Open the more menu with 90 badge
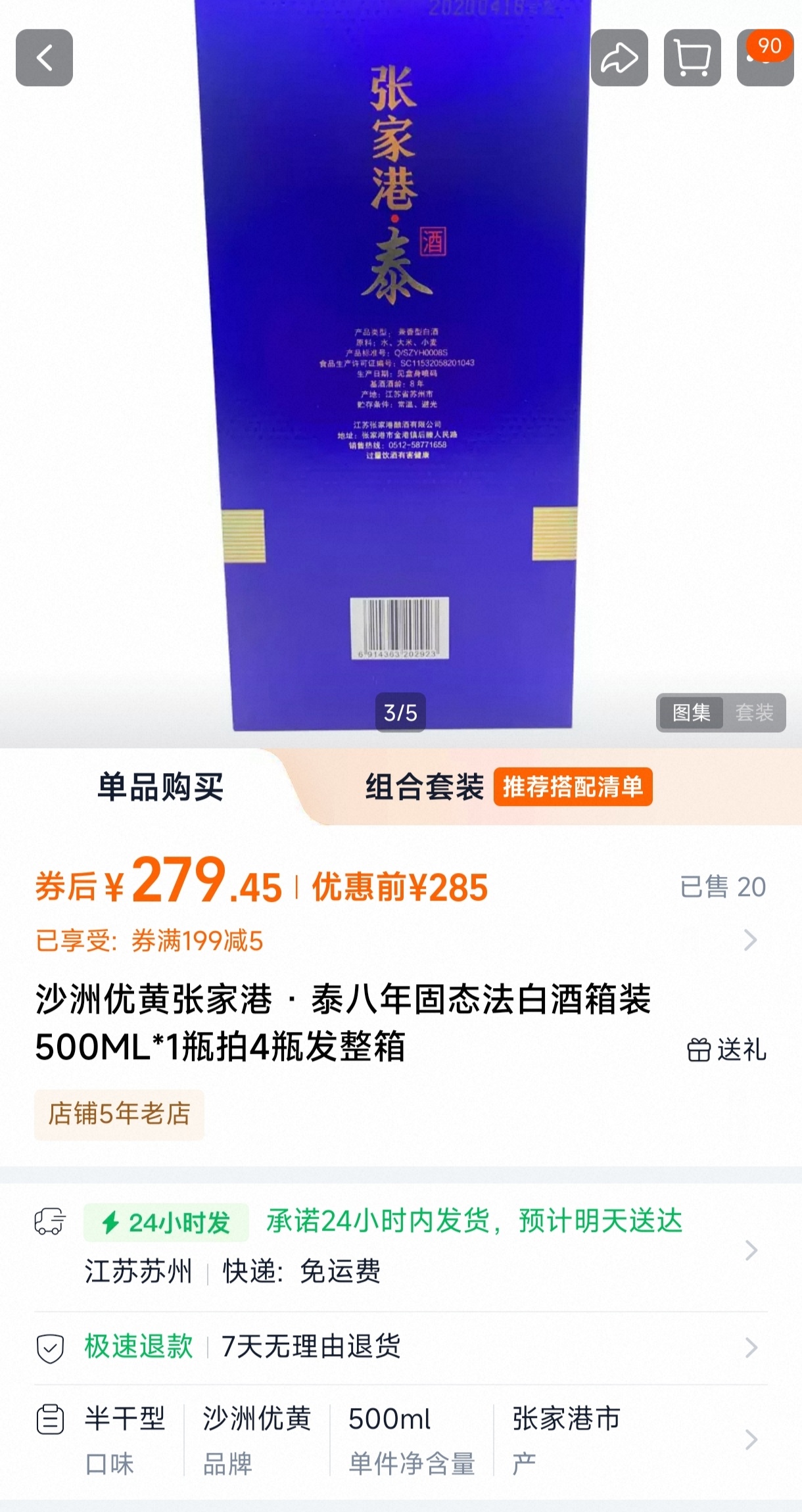The image size is (802, 1512). point(765,58)
